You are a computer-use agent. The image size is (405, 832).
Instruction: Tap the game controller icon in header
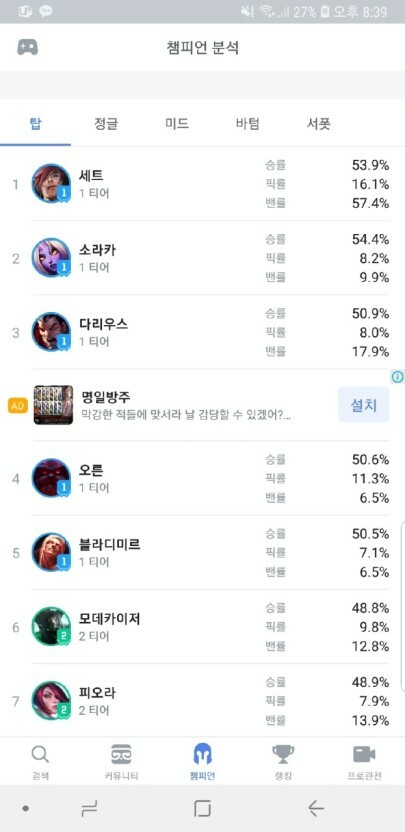tap(27, 47)
